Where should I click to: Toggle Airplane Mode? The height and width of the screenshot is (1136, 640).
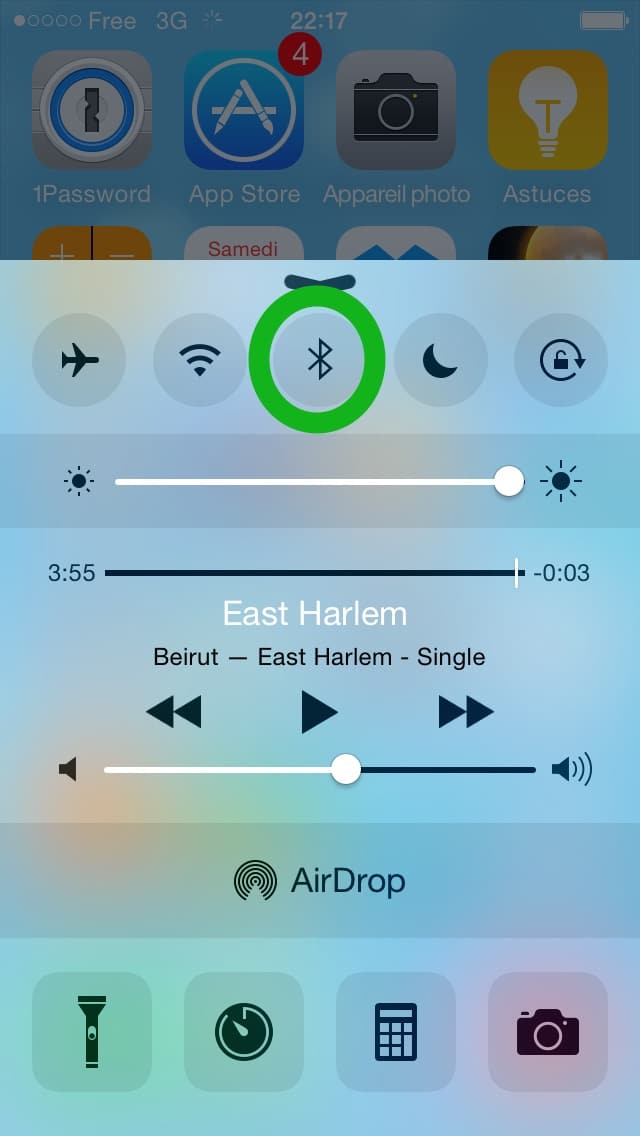coord(79,360)
